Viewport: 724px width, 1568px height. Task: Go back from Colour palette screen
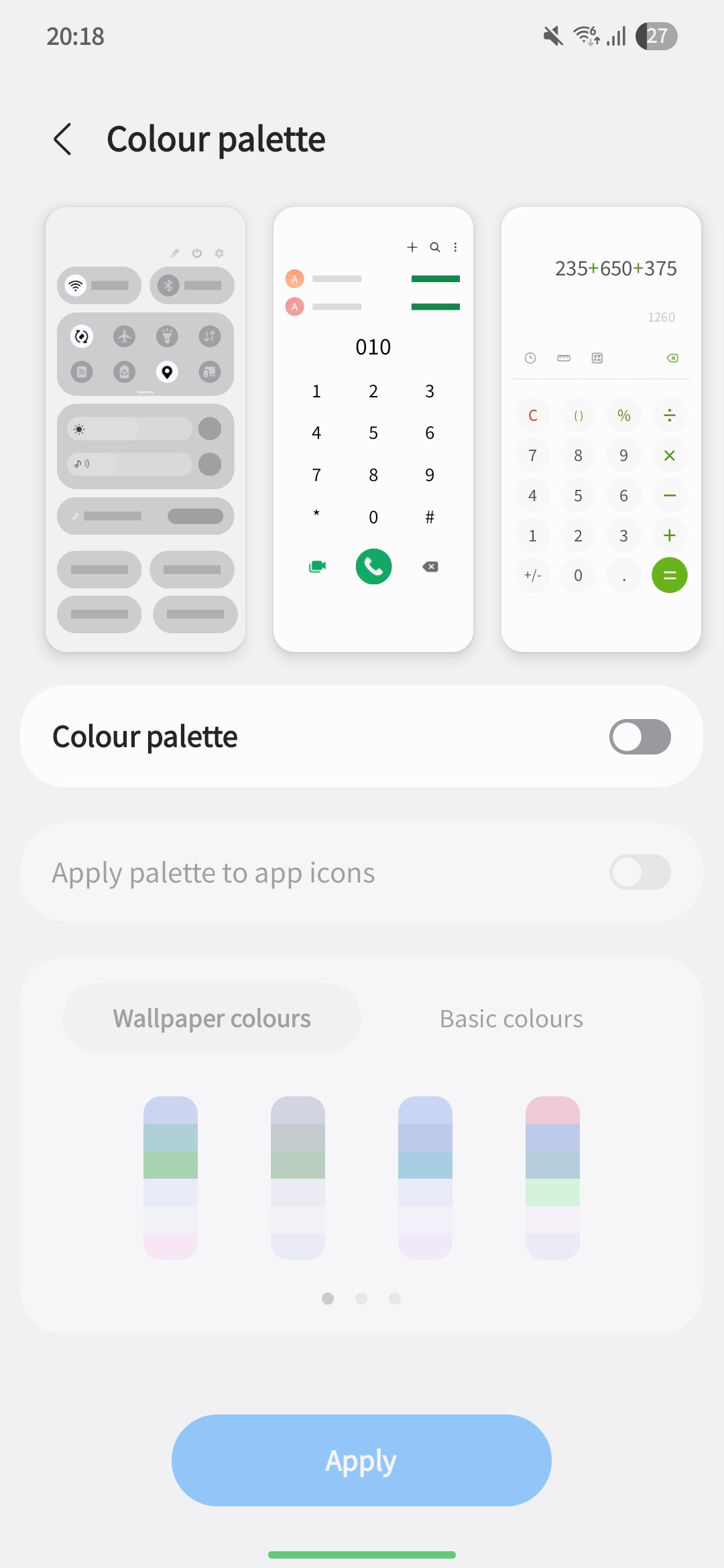62,139
